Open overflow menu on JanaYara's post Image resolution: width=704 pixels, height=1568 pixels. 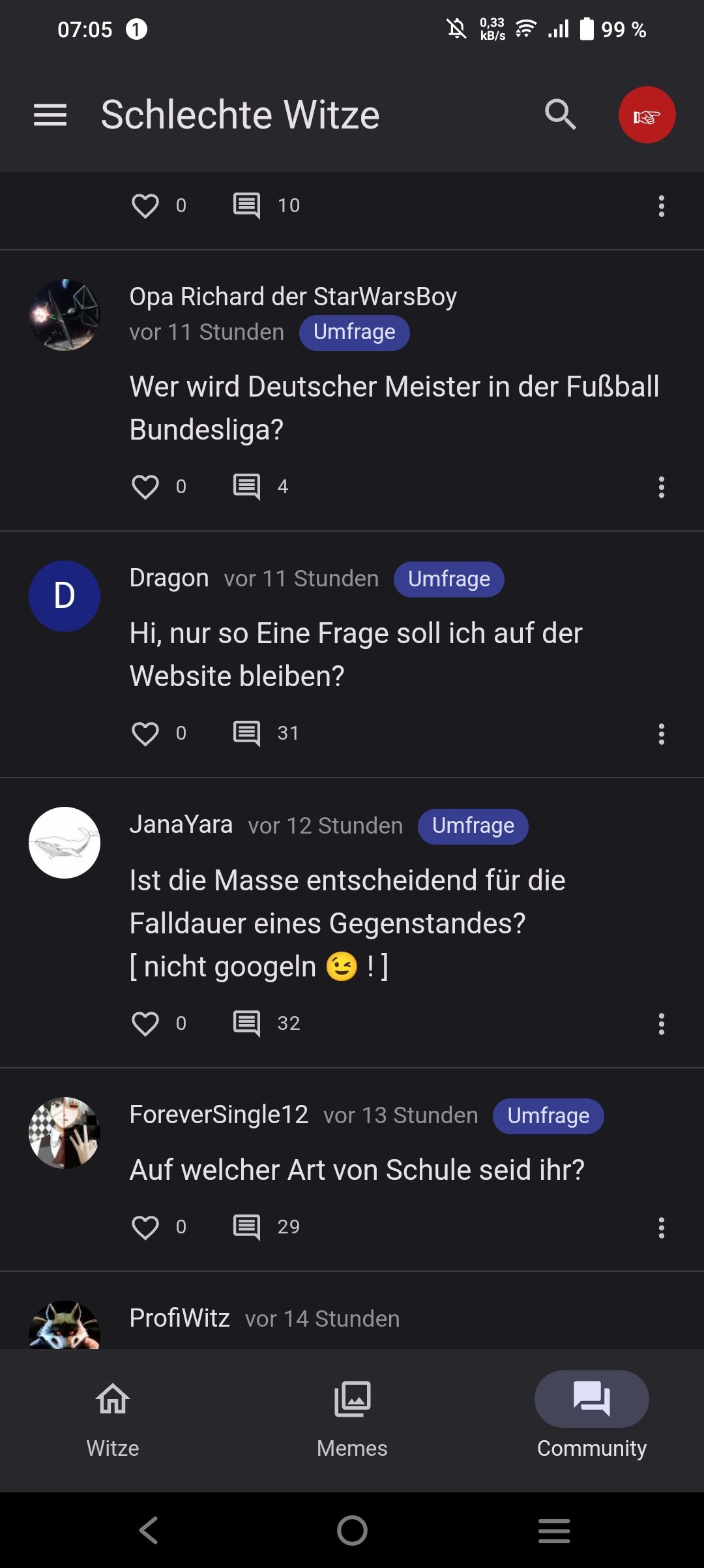(661, 1024)
